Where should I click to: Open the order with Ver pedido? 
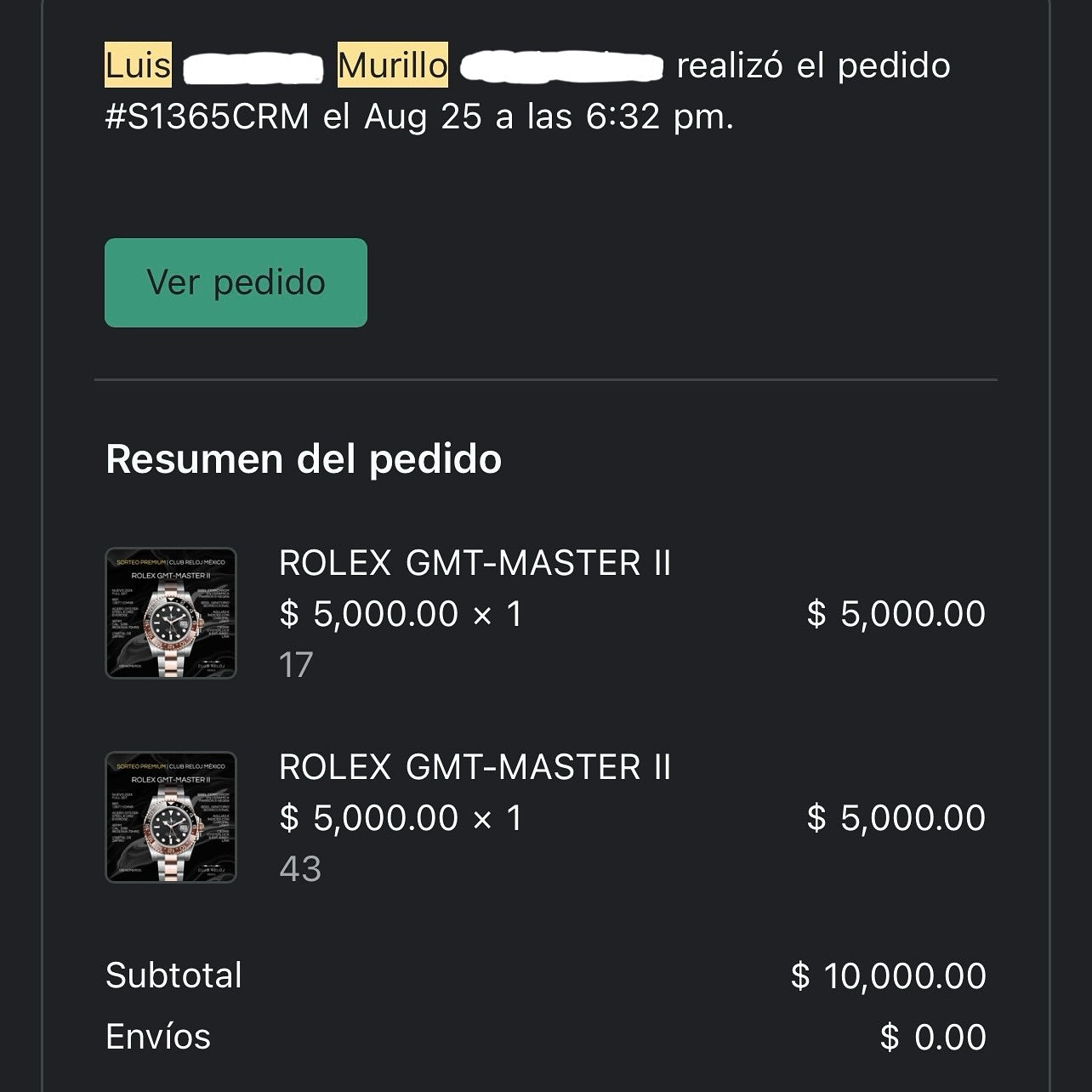(236, 282)
